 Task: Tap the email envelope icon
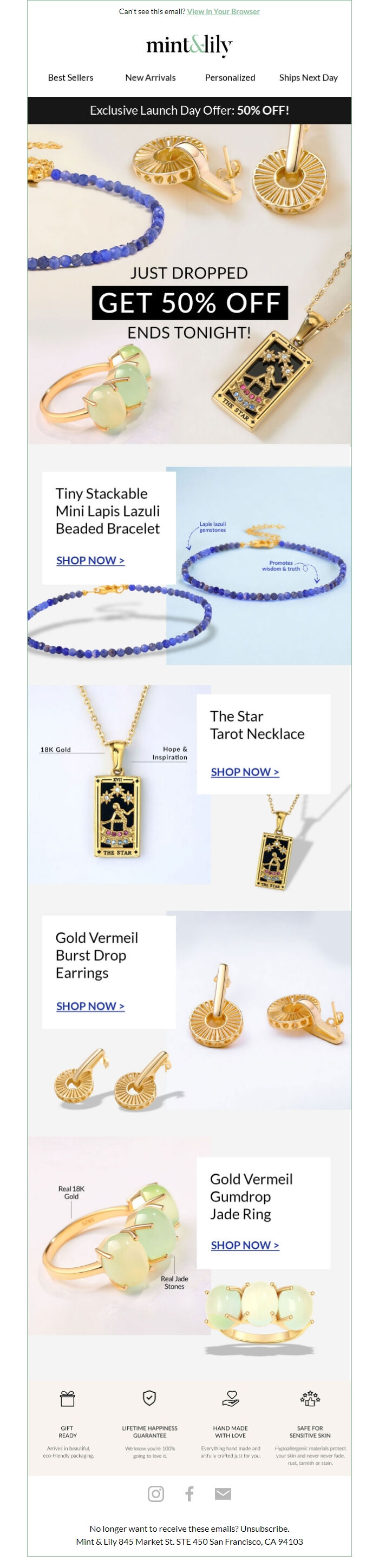pos(223,1493)
